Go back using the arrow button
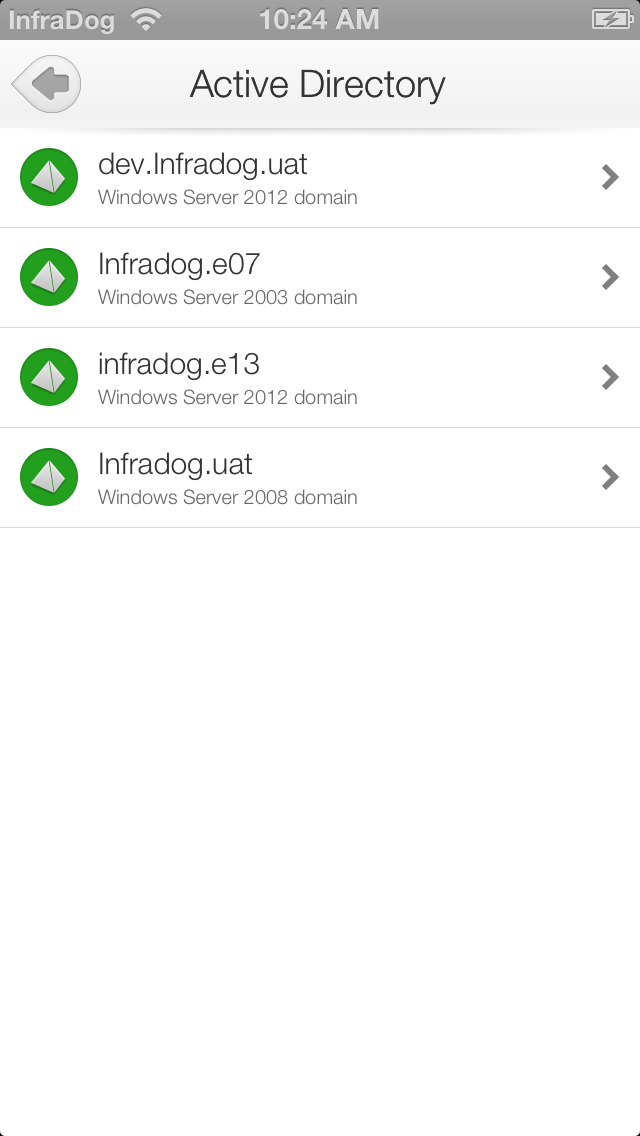 click(x=46, y=84)
